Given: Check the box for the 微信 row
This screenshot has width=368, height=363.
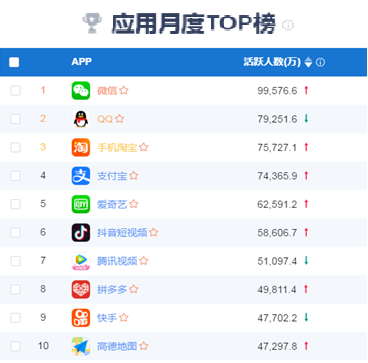Looking at the screenshot, I should 15,91.
